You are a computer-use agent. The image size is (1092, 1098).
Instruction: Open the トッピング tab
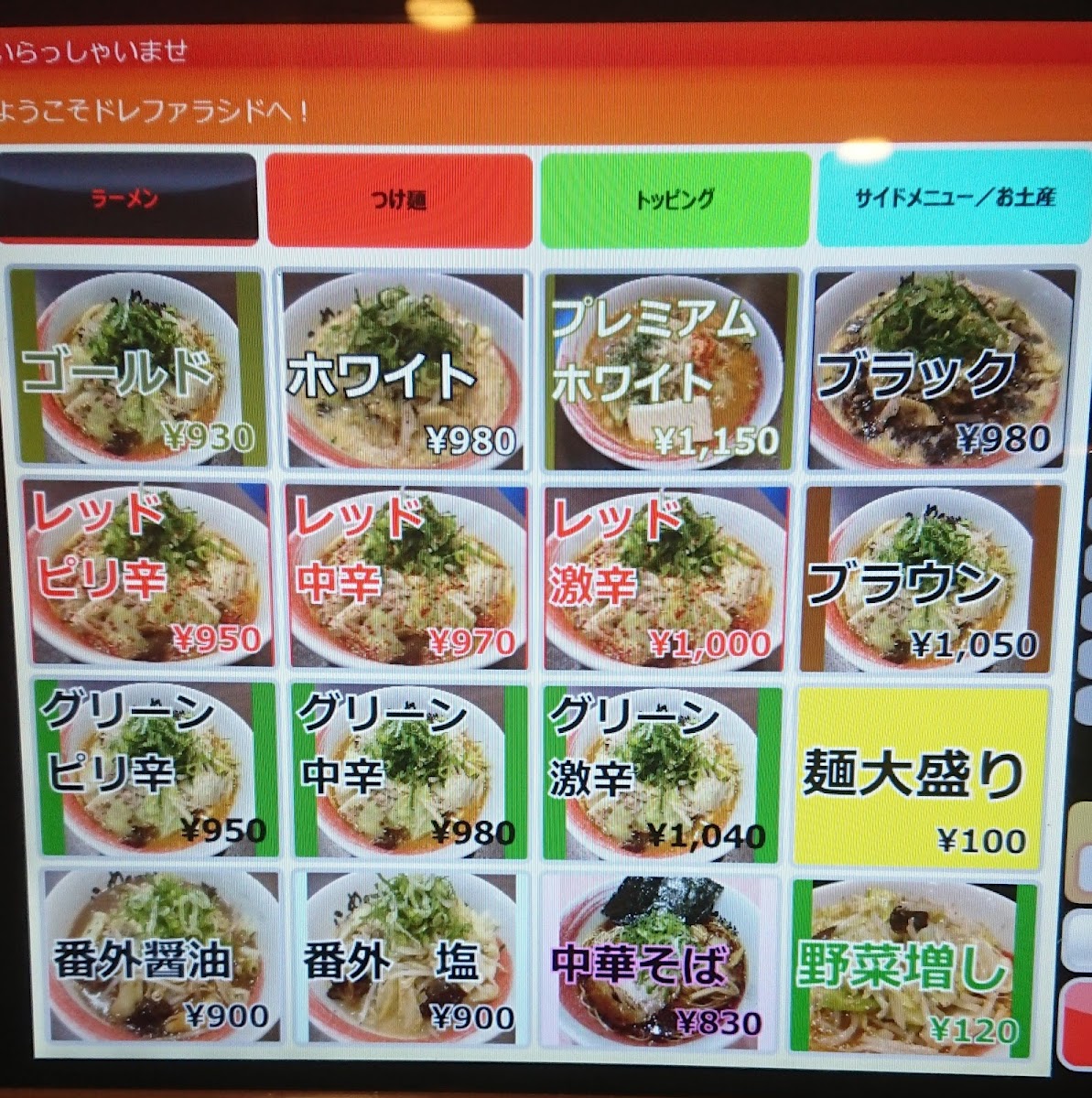point(676,199)
